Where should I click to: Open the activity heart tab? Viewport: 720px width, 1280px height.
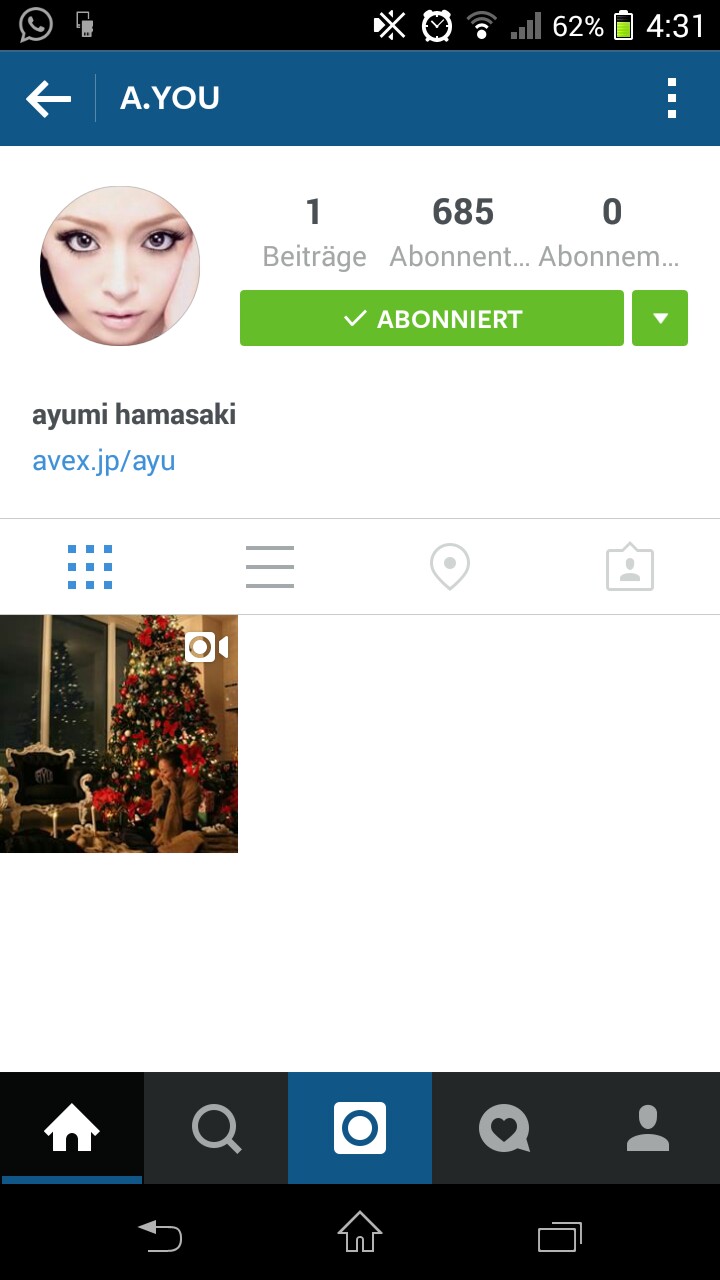coord(504,1129)
